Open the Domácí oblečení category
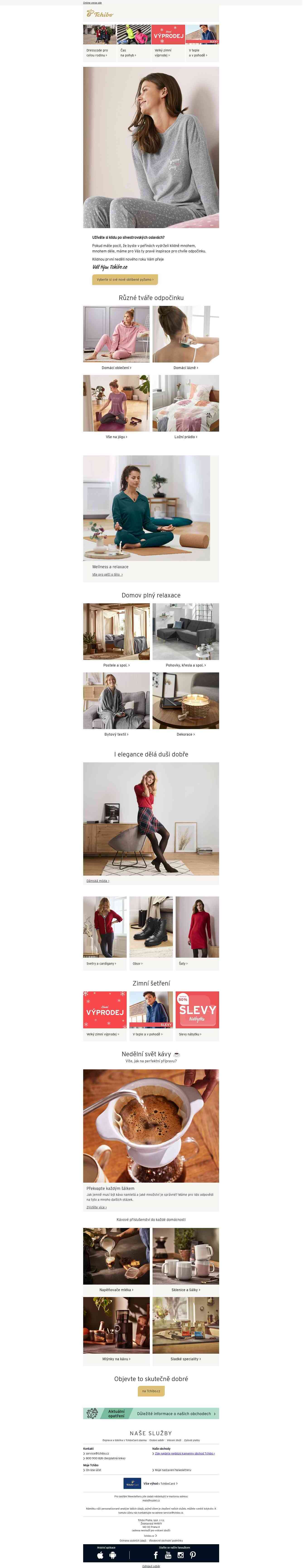This screenshot has height=1568, width=303. [116, 368]
